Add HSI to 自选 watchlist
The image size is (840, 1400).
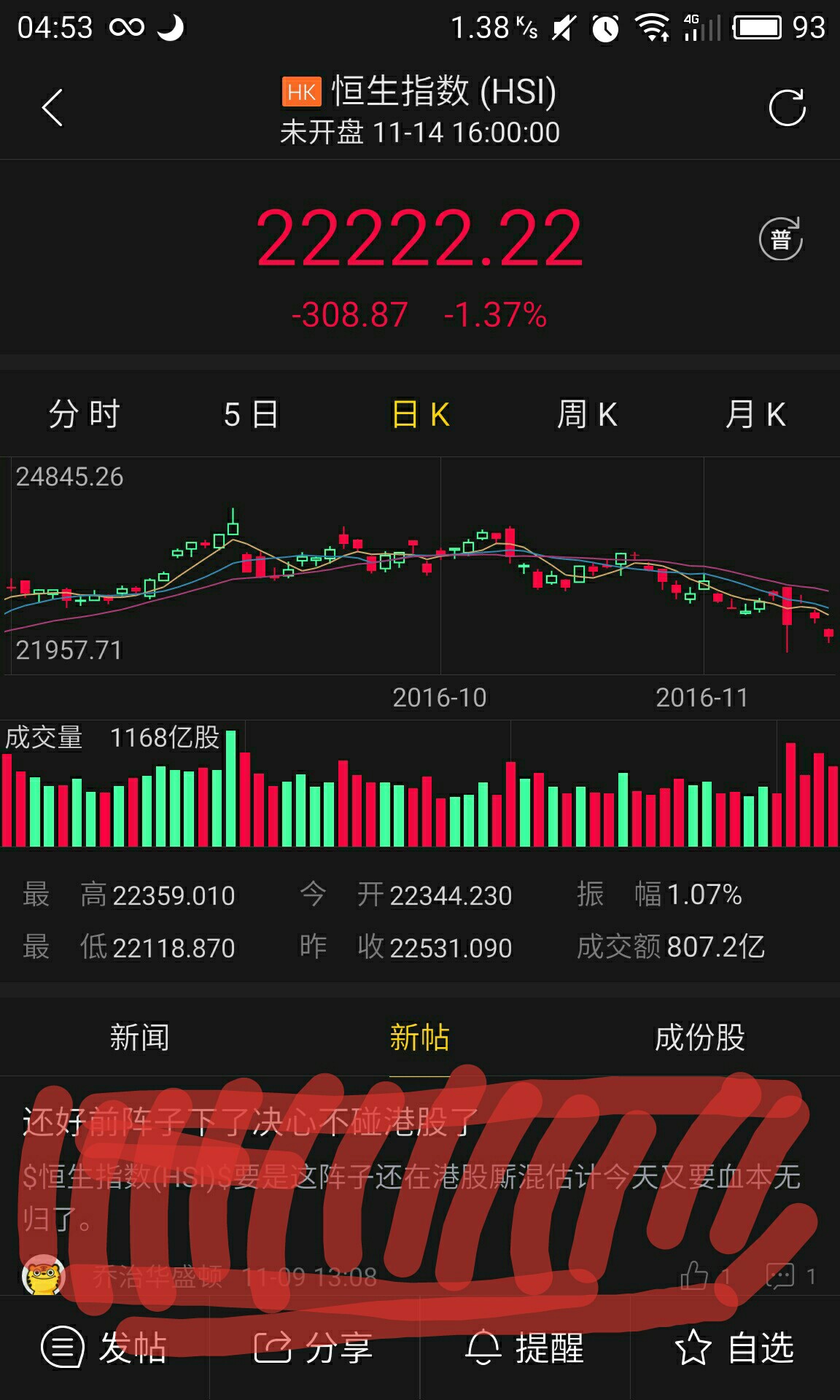734,1347
